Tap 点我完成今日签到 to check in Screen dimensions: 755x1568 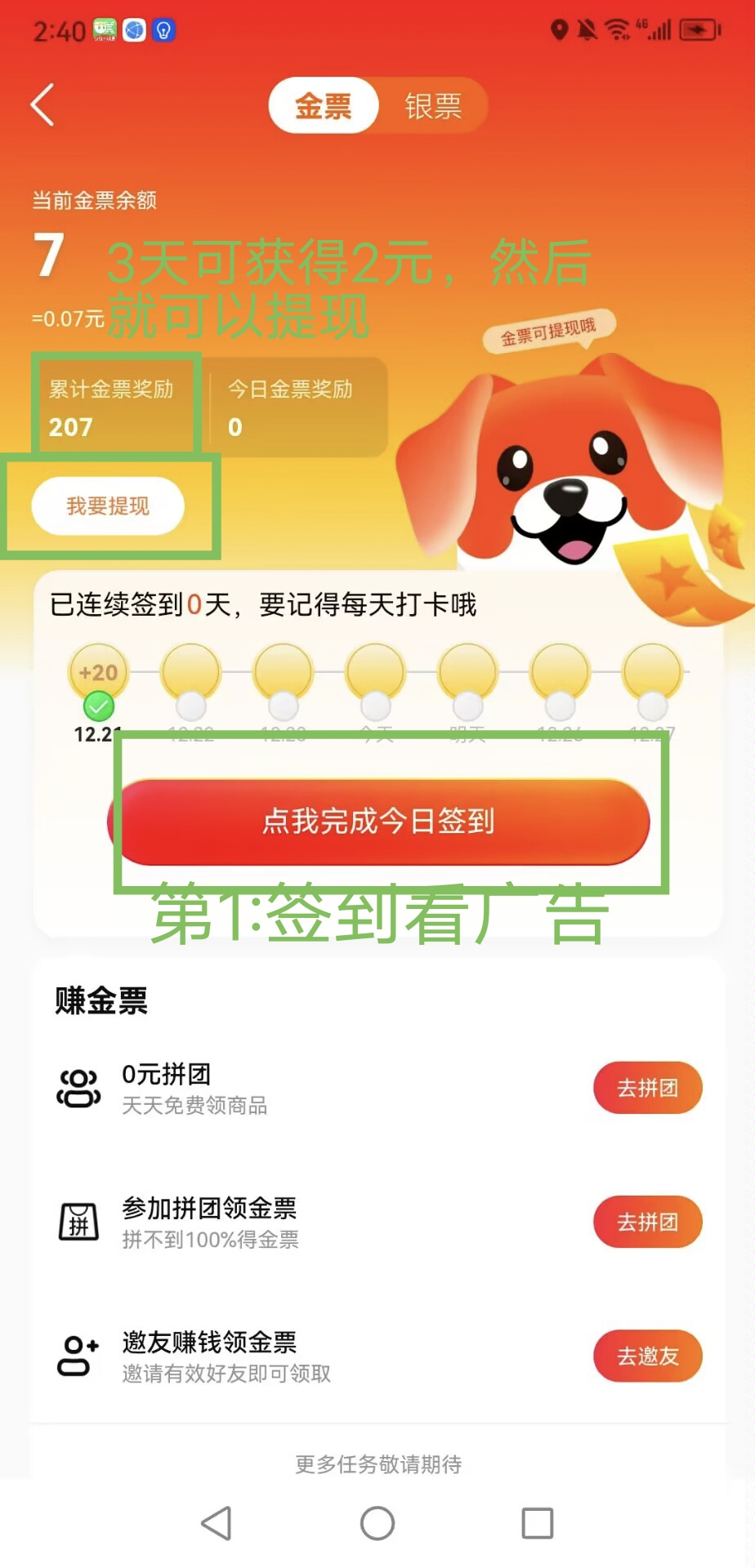coord(378,822)
